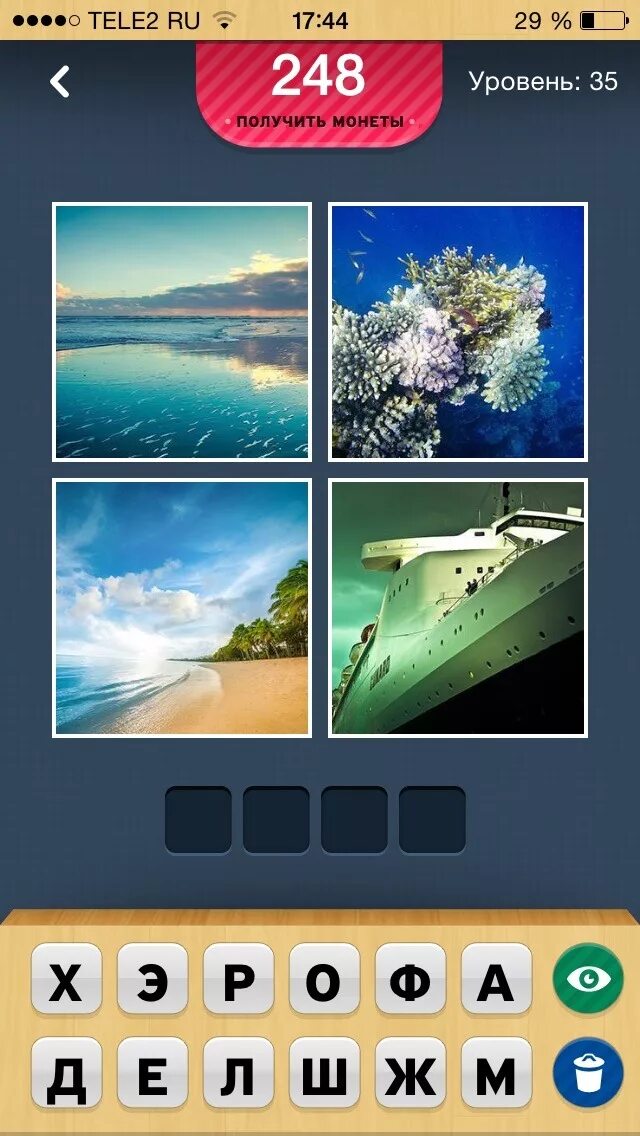Enlarge the cruise ship picture
Screen dimensions: 640x1136
coord(458,608)
